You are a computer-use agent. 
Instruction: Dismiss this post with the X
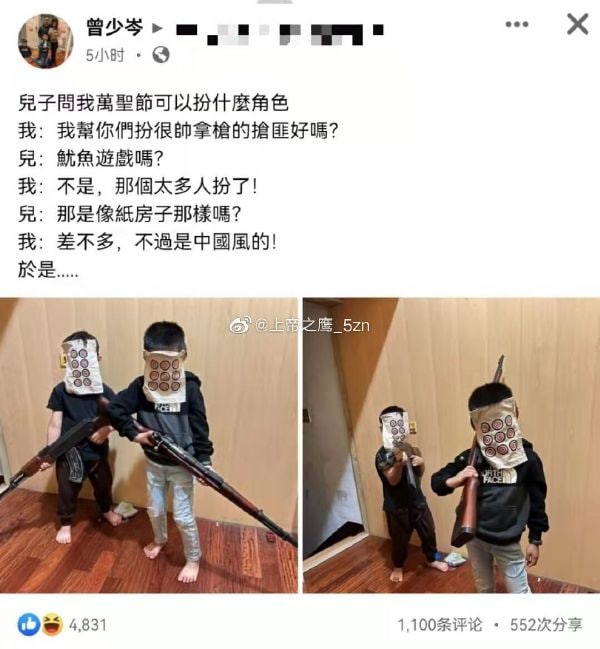pos(577,24)
